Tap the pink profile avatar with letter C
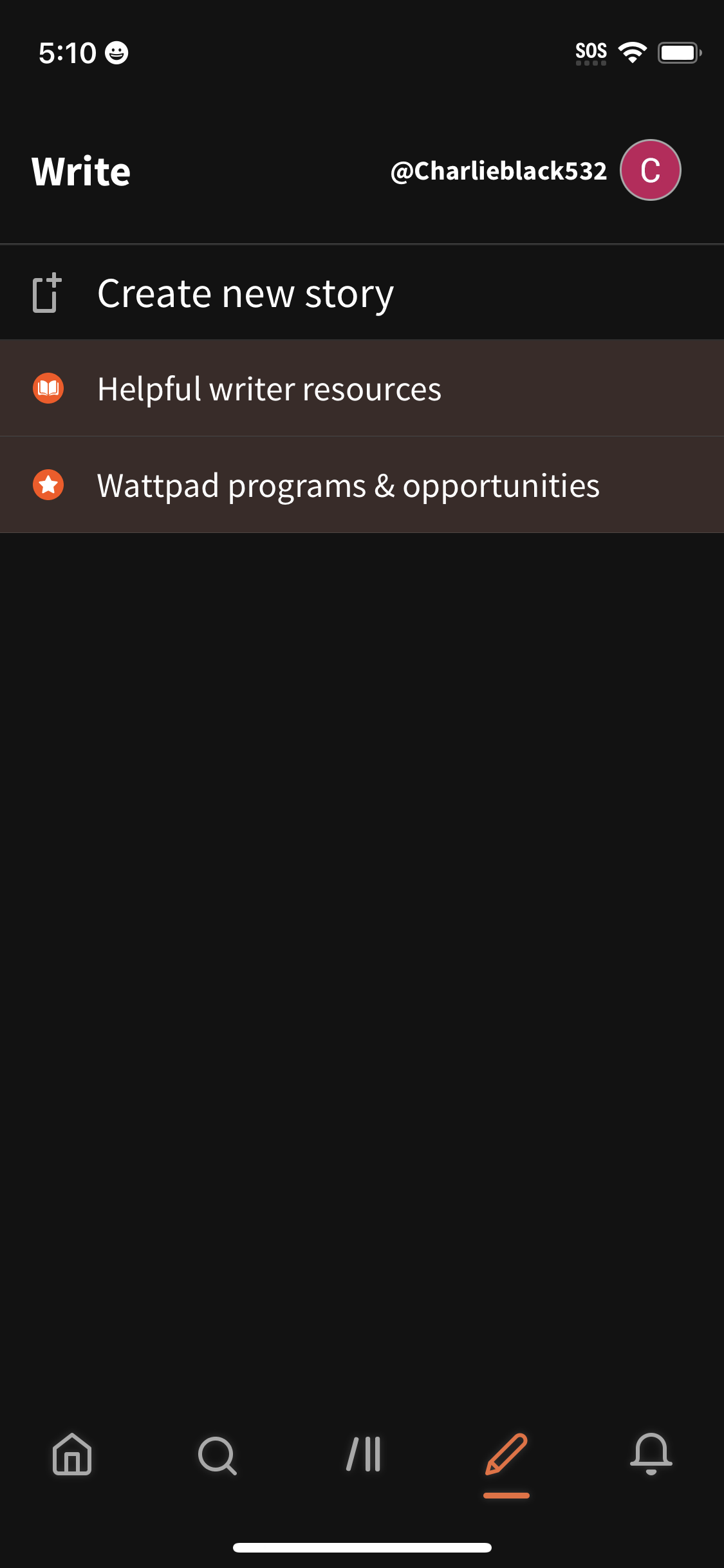 coord(649,169)
